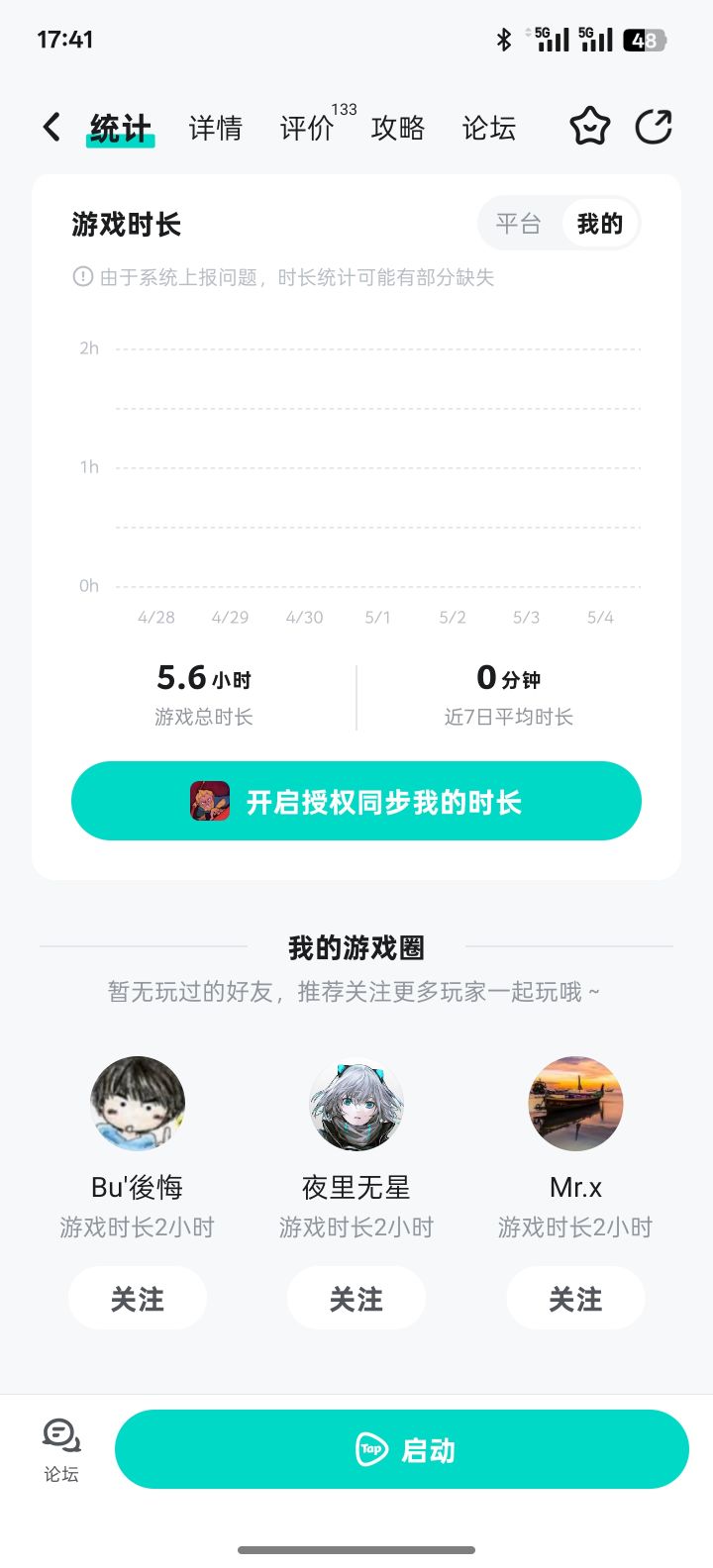This screenshot has width=713, height=1568.
Task: Open the 论坛 tab at the top
Action: pyautogui.click(x=487, y=129)
